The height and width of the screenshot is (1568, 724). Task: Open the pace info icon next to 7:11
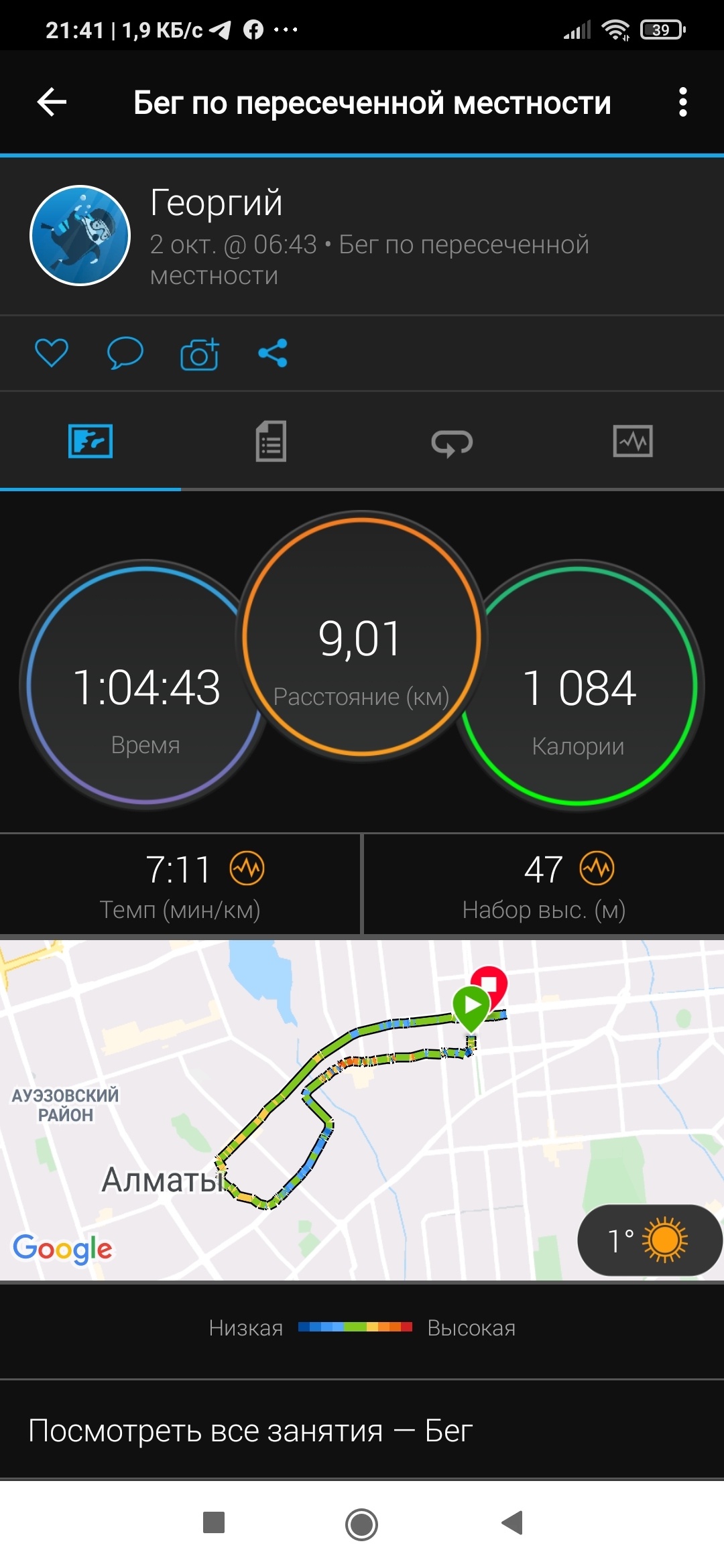point(247,869)
